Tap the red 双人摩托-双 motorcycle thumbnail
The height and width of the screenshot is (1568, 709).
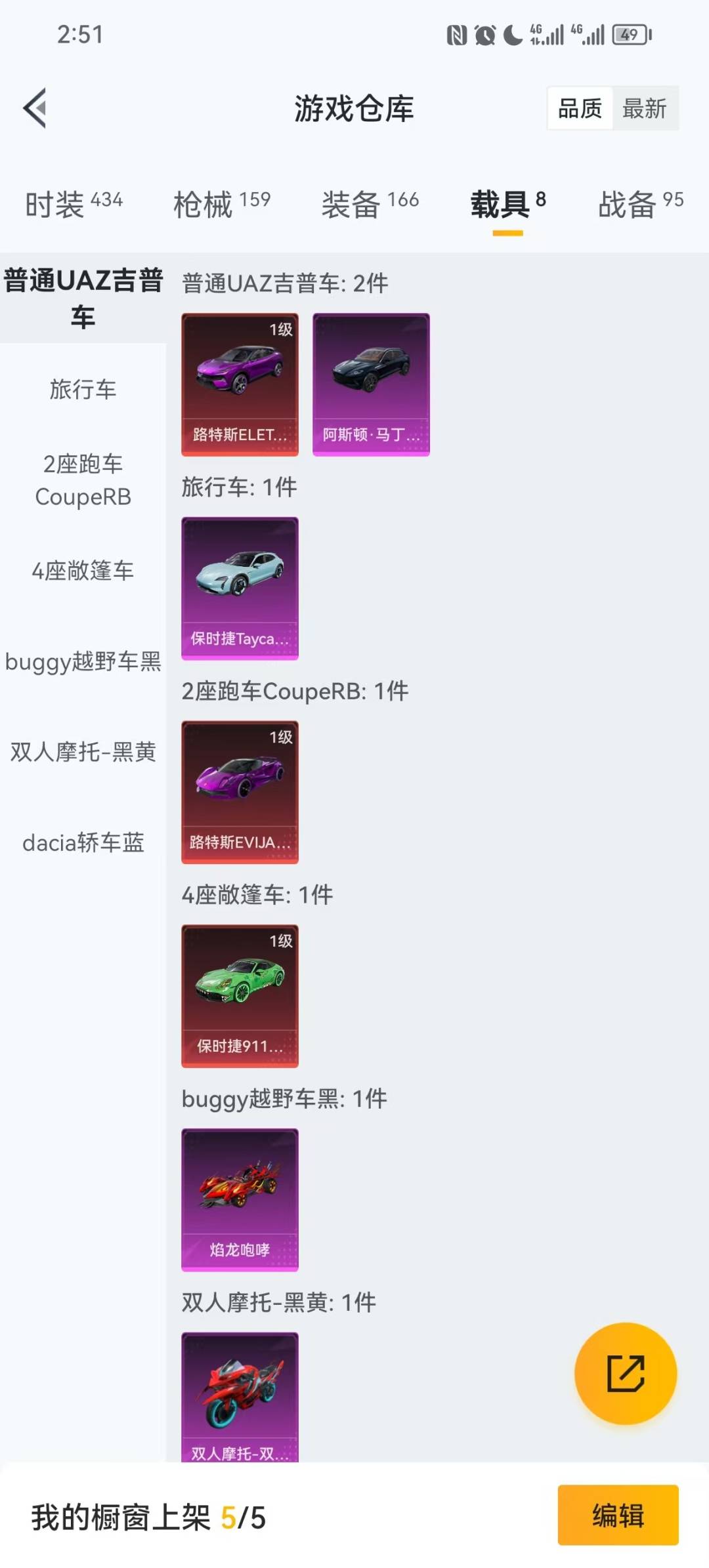[x=240, y=1397]
